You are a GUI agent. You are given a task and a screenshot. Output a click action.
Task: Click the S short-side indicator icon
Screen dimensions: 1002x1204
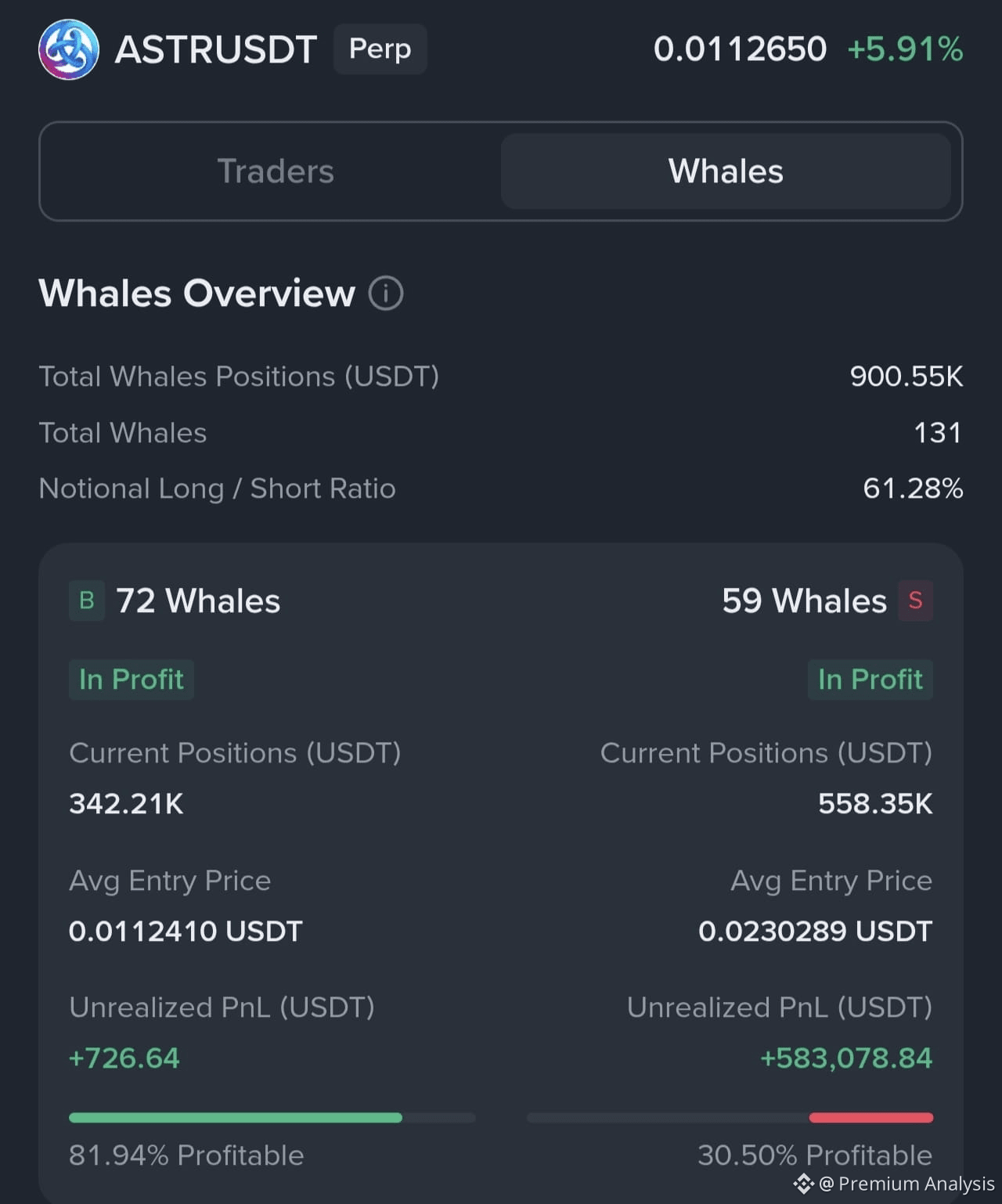click(x=915, y=600)
